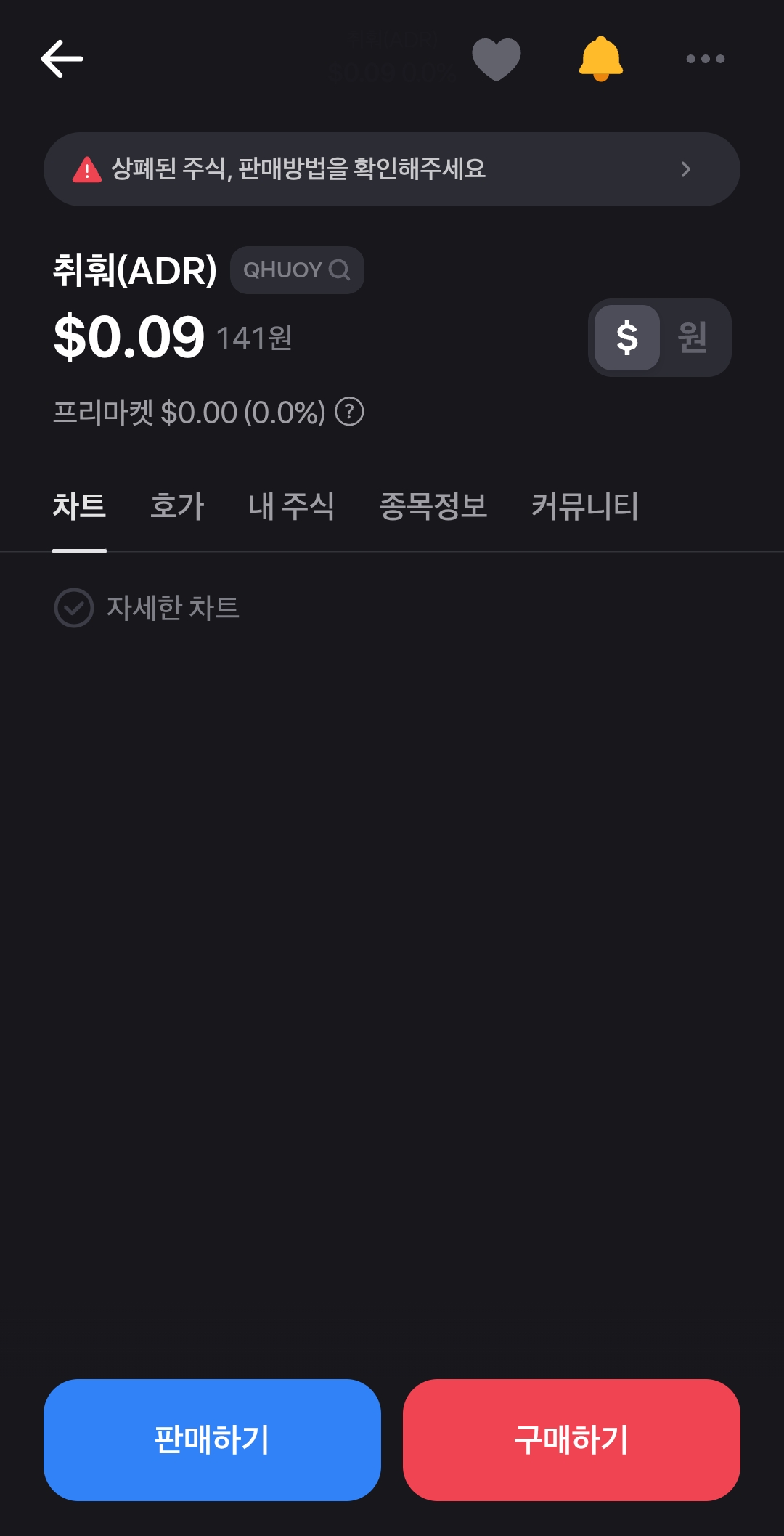The image size is (784, 1536).
Task: Tap the blue 판매하기 button
Action: pos(212,1439)
